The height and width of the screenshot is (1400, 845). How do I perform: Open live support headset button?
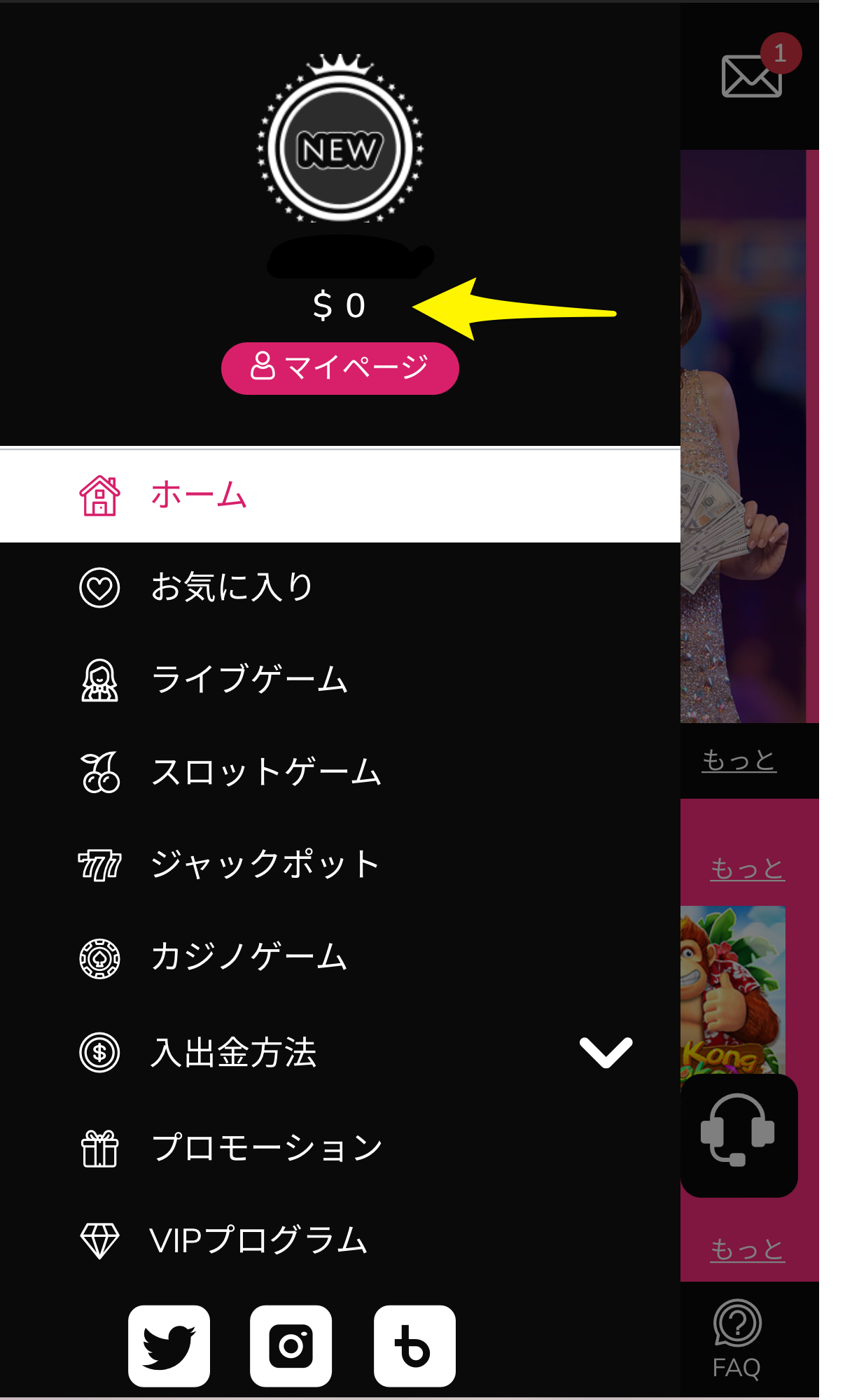pyautogui.click(x=739, y=1135)
